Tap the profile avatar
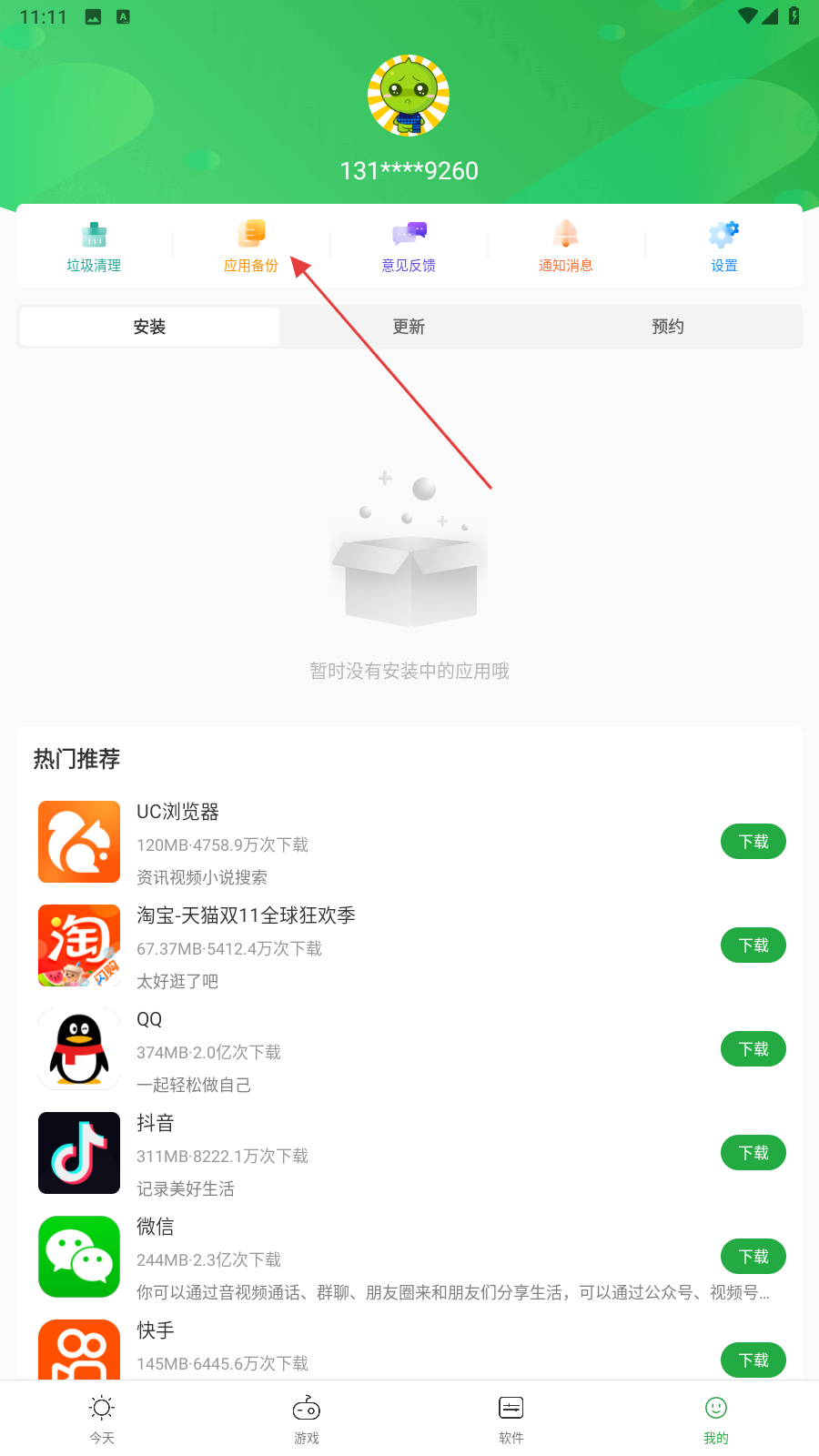 [x=409, y=96]
